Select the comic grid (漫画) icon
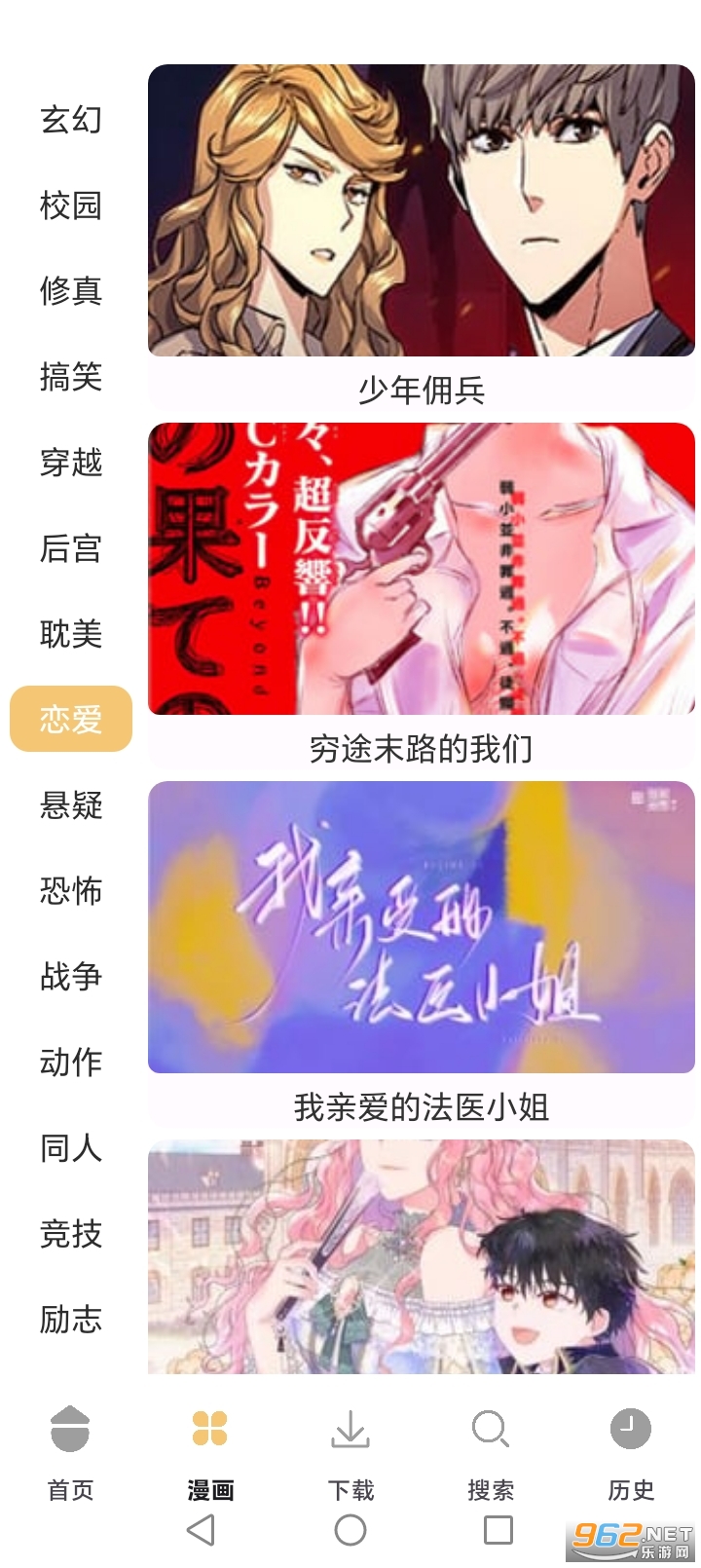The height and width of the screenshot is (1568, 701). (x=209, y=1432)
